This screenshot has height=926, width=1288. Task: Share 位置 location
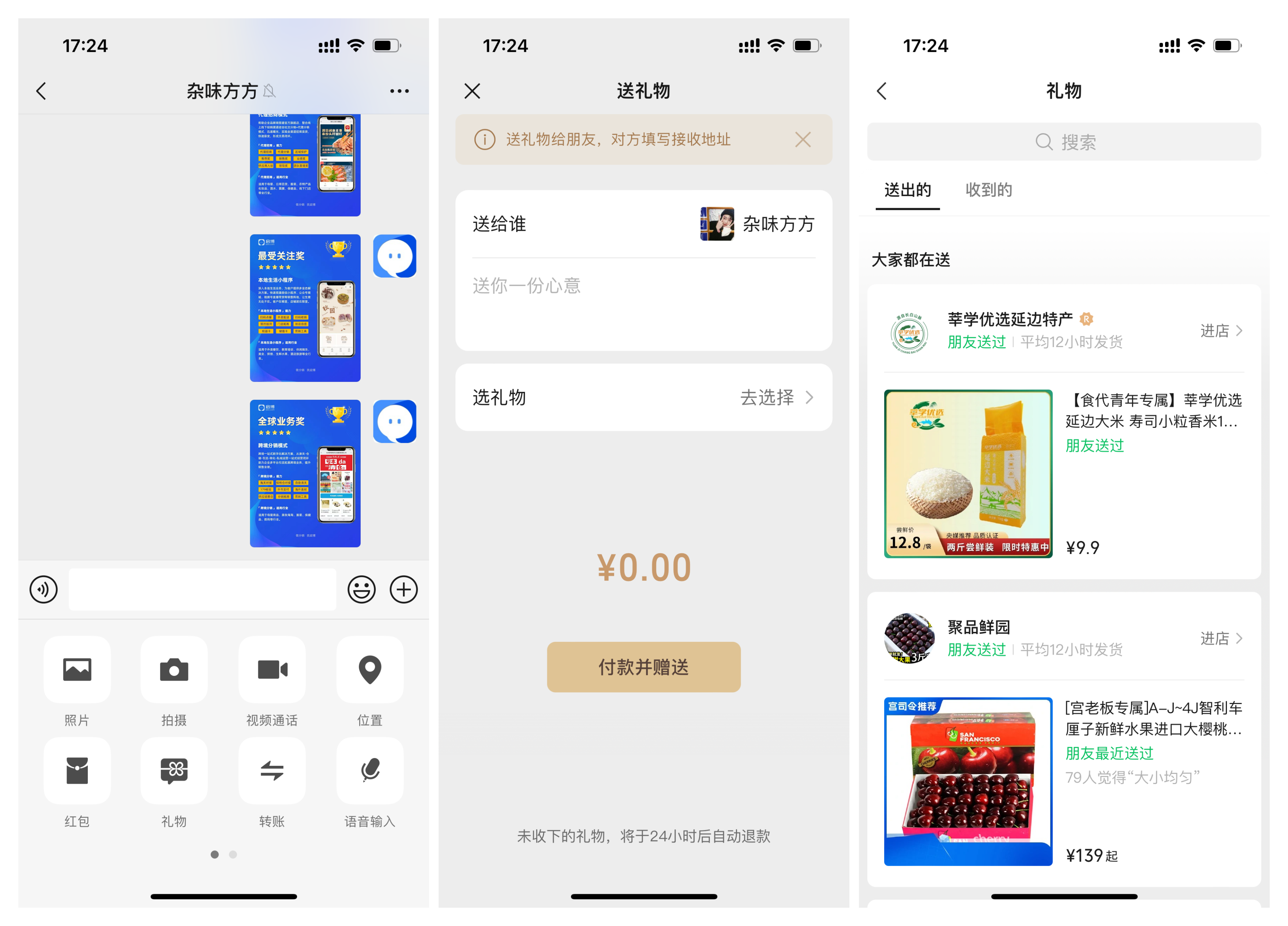tap(369, 670)
